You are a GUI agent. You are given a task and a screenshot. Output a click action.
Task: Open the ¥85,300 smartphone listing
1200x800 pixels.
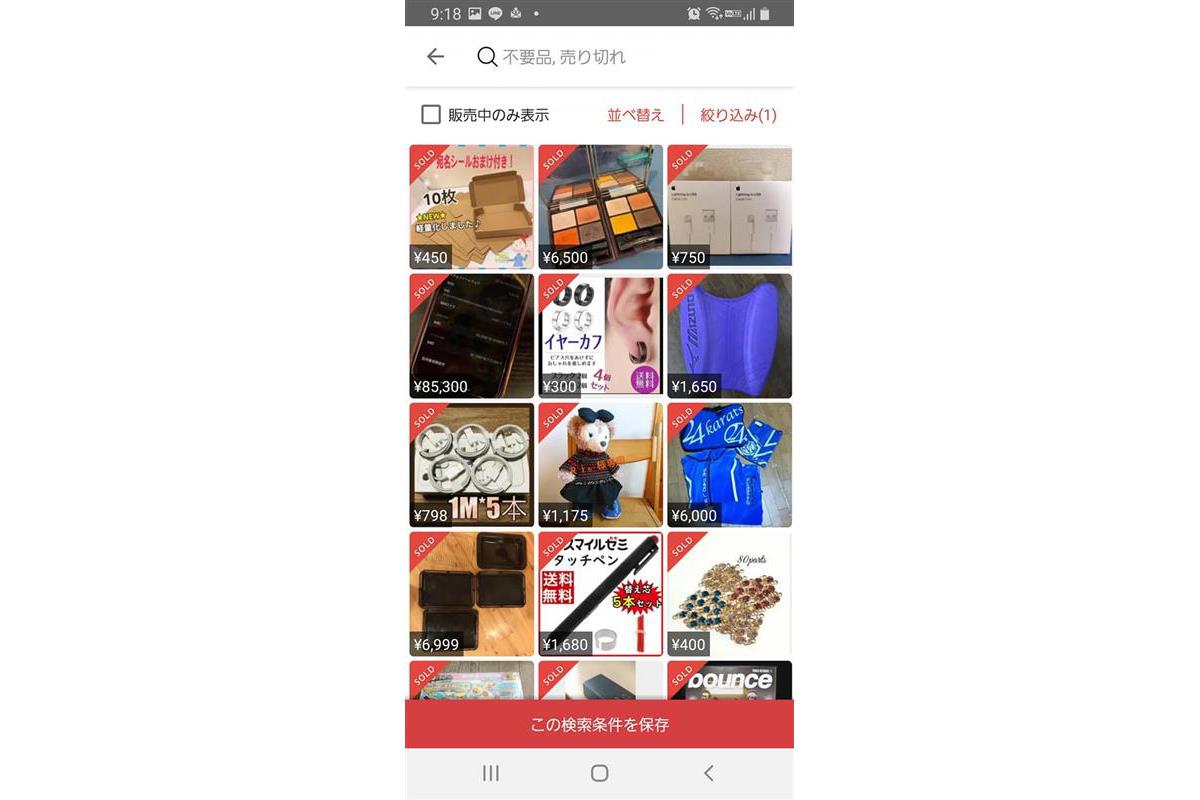471,336
